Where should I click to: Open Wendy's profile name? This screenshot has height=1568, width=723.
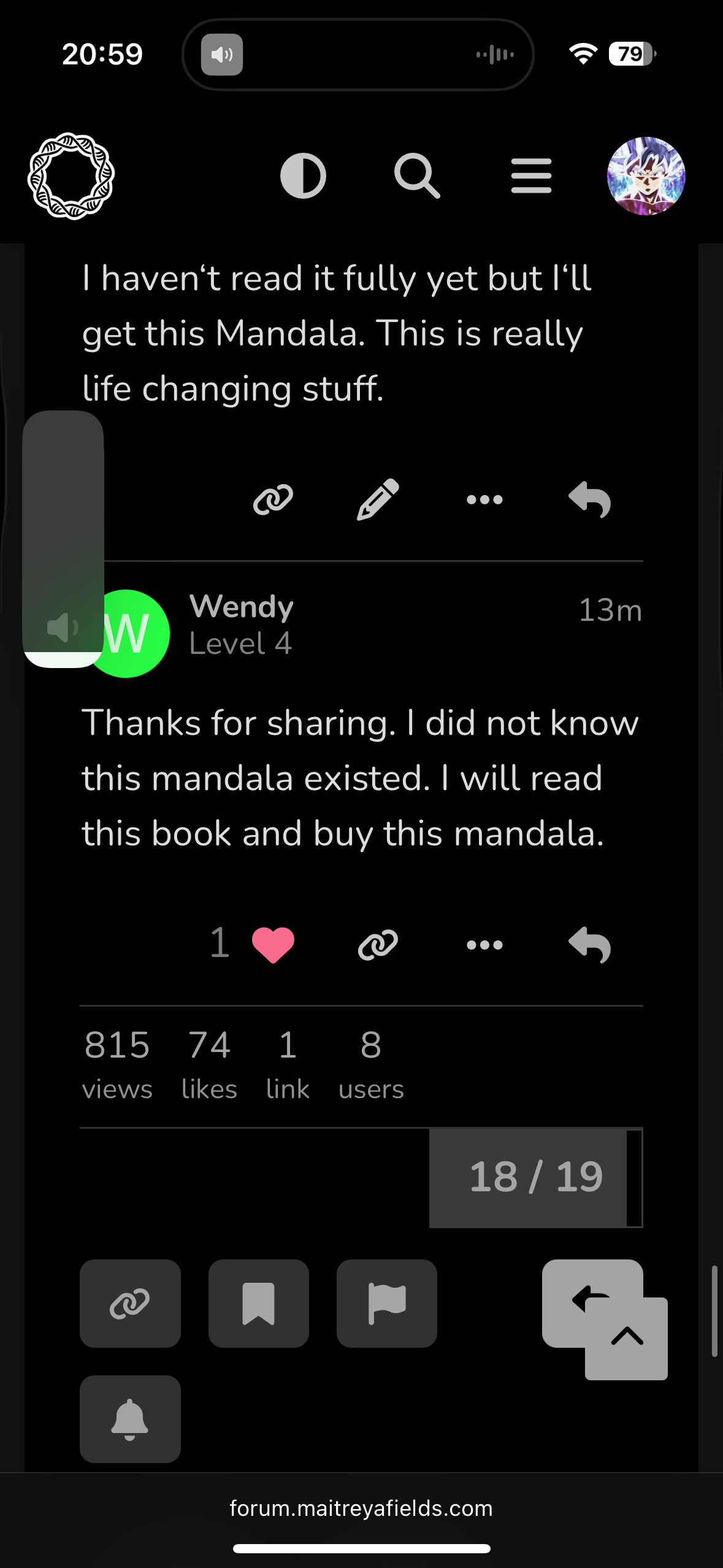click(x=242, y=607)
